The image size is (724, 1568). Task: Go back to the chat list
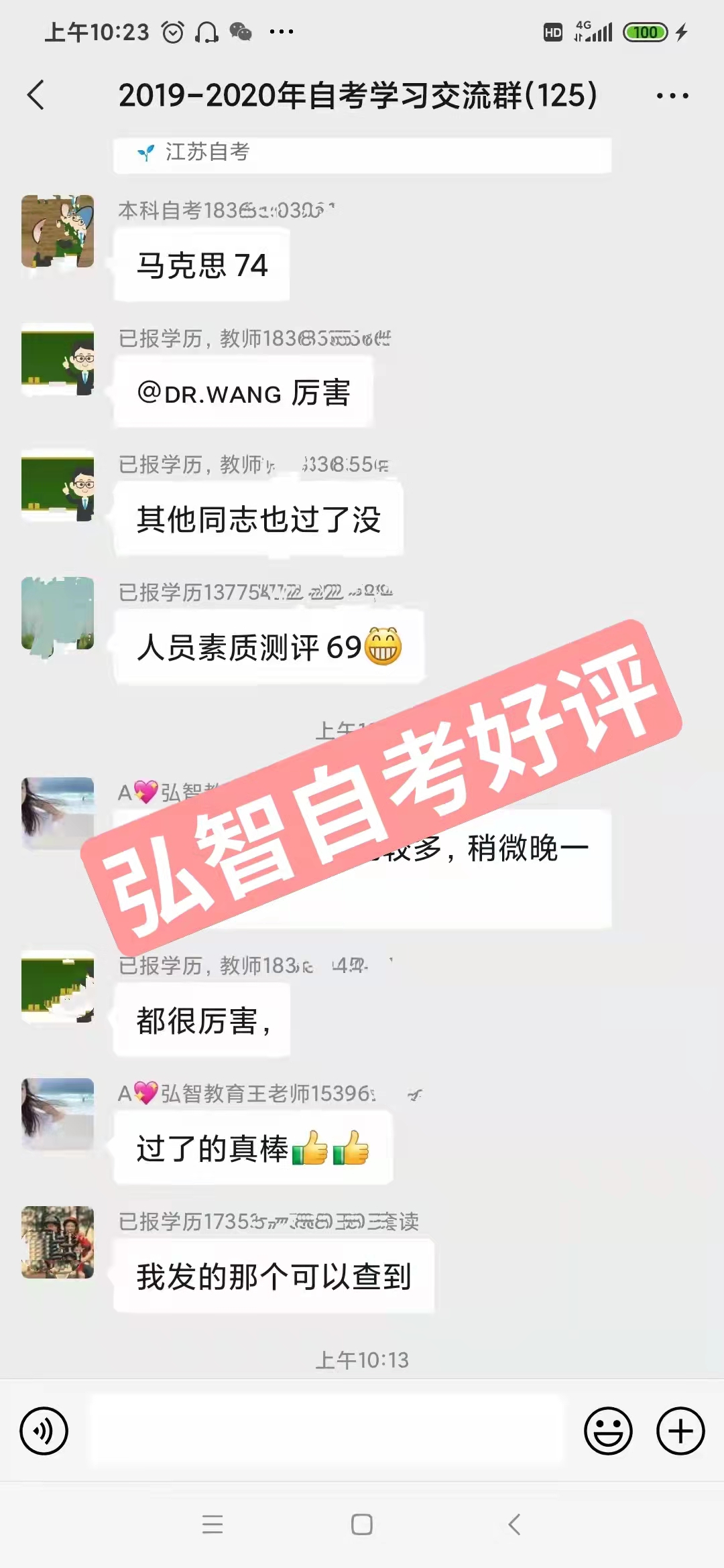click(x=36, y=95)
